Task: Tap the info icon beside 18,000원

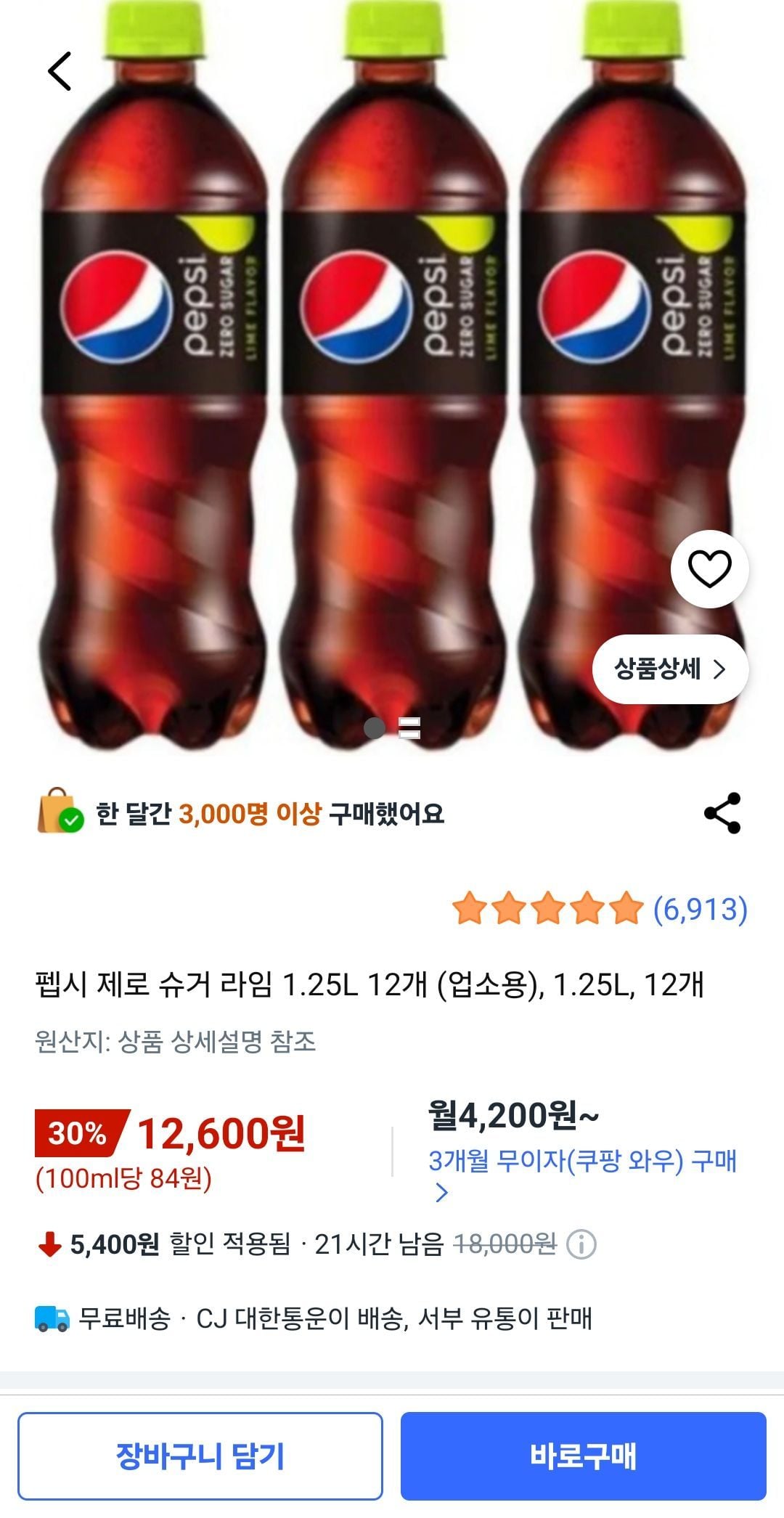Action: [x=581, y=1244]
